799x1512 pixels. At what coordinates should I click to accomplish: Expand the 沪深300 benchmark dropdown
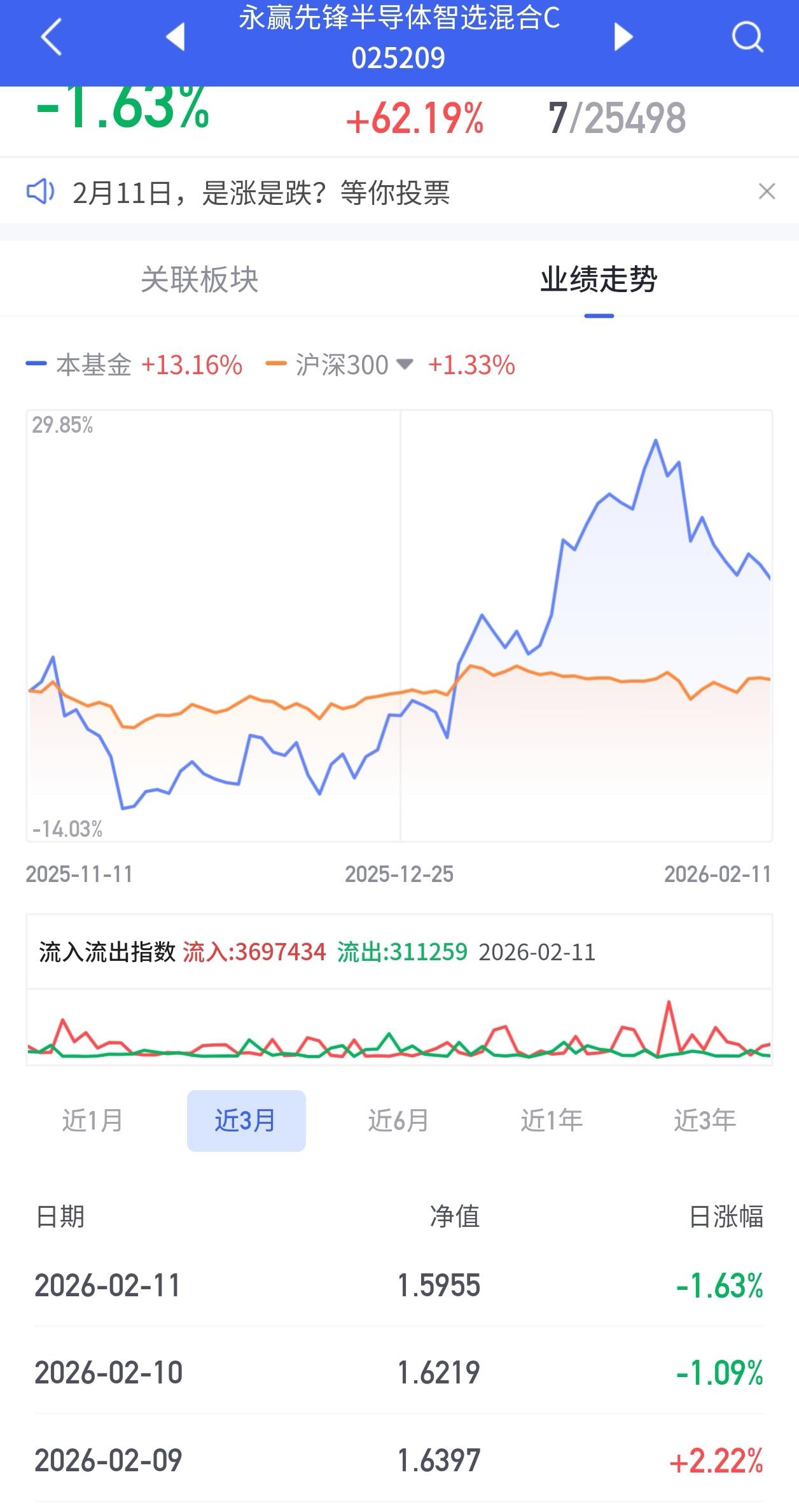pyautogui.click(x=405, y=365)
